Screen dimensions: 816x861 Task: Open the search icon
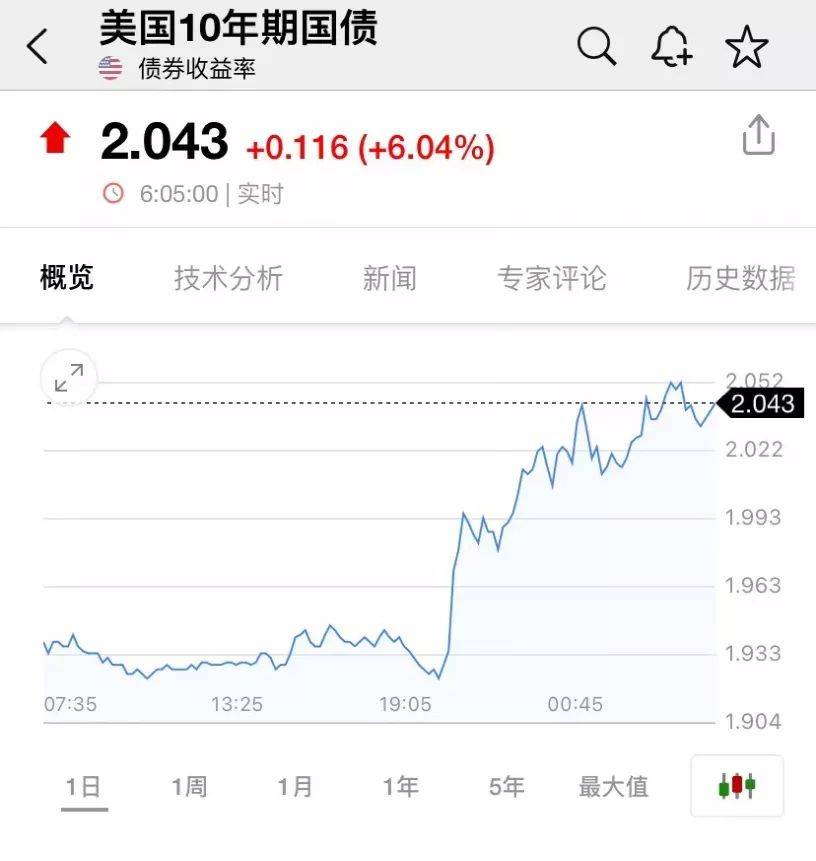pos(597,46)
